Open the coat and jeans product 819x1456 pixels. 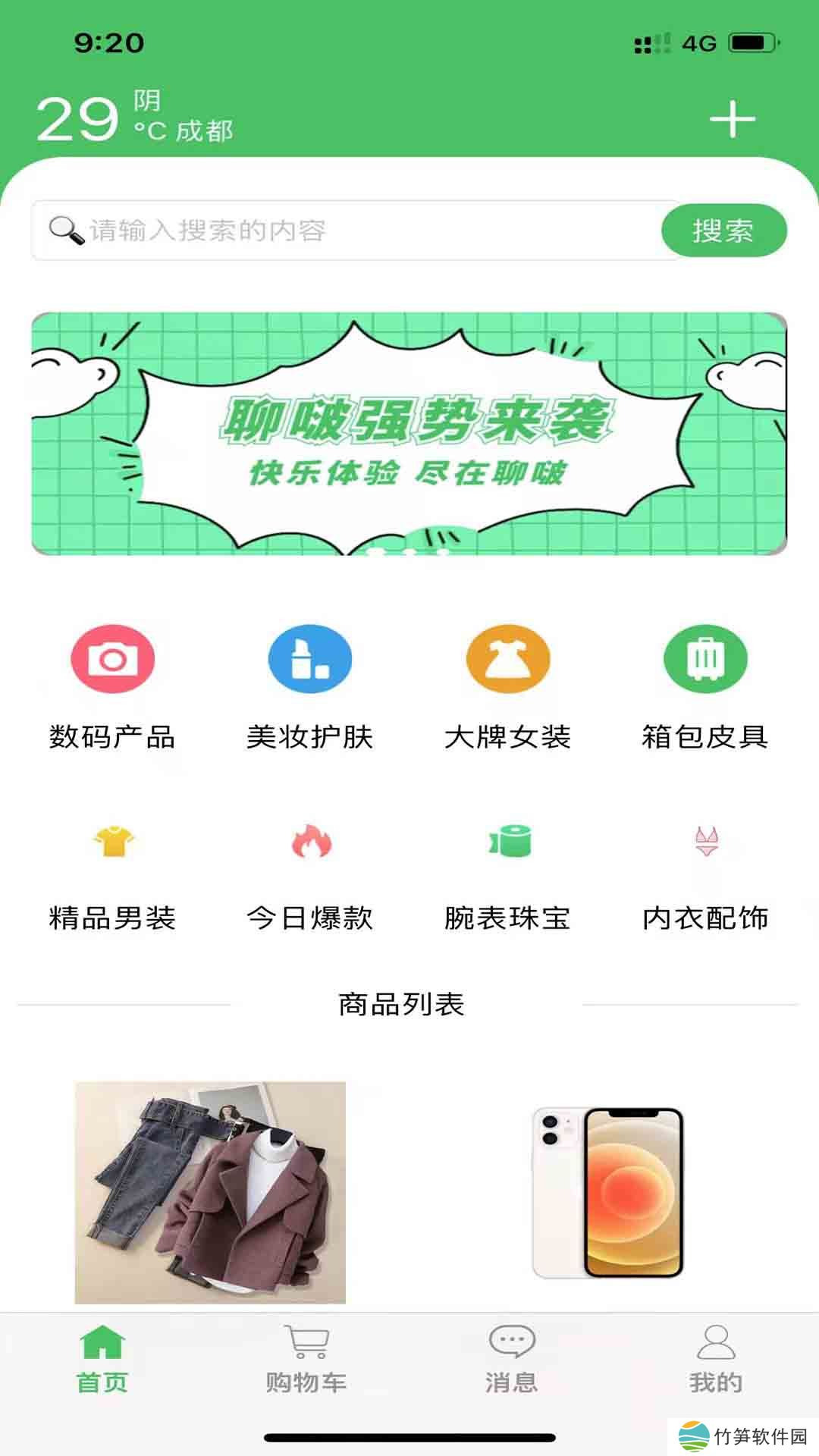click(x=210, y=1192)
